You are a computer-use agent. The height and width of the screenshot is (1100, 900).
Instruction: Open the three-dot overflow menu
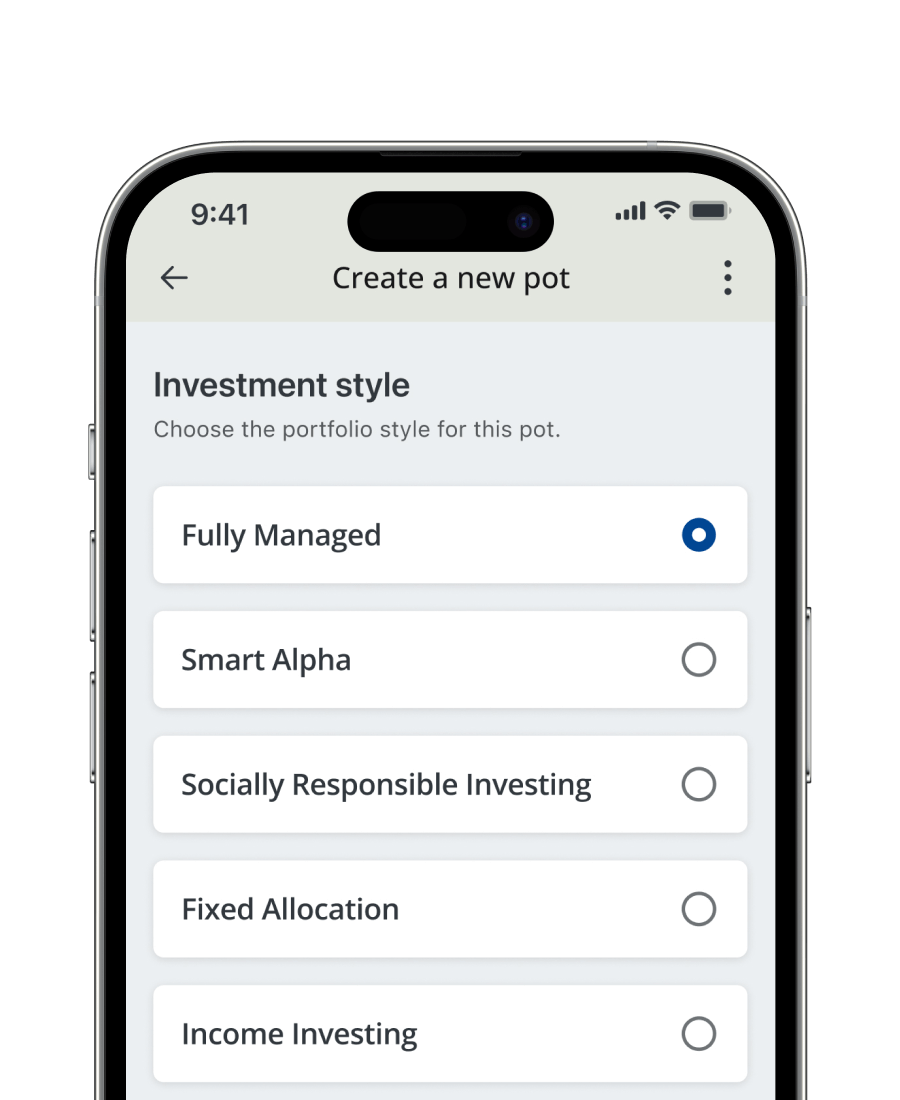pos(727,278)
